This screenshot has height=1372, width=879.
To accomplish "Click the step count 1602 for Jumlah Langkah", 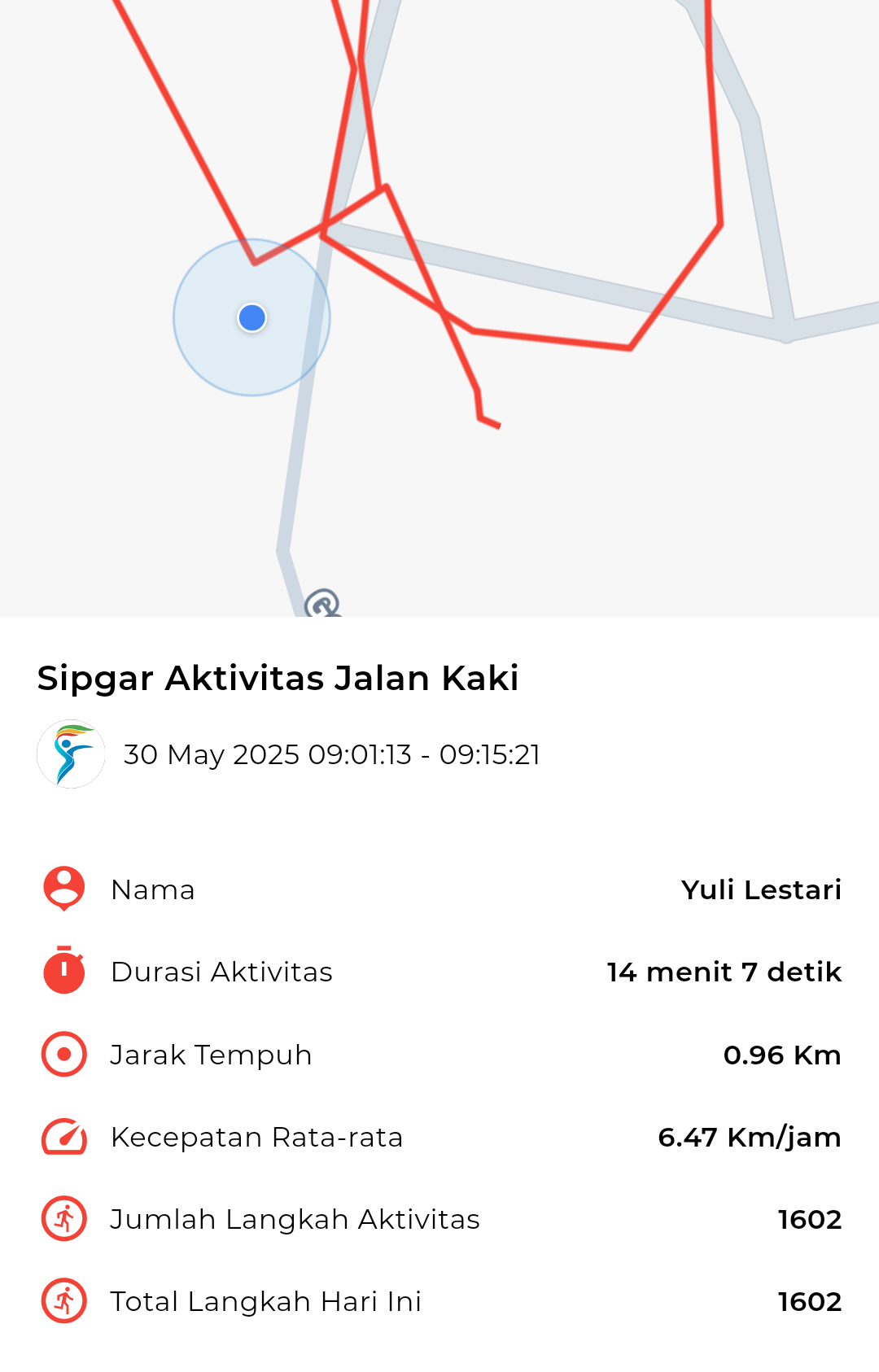I will [809, 1218].
